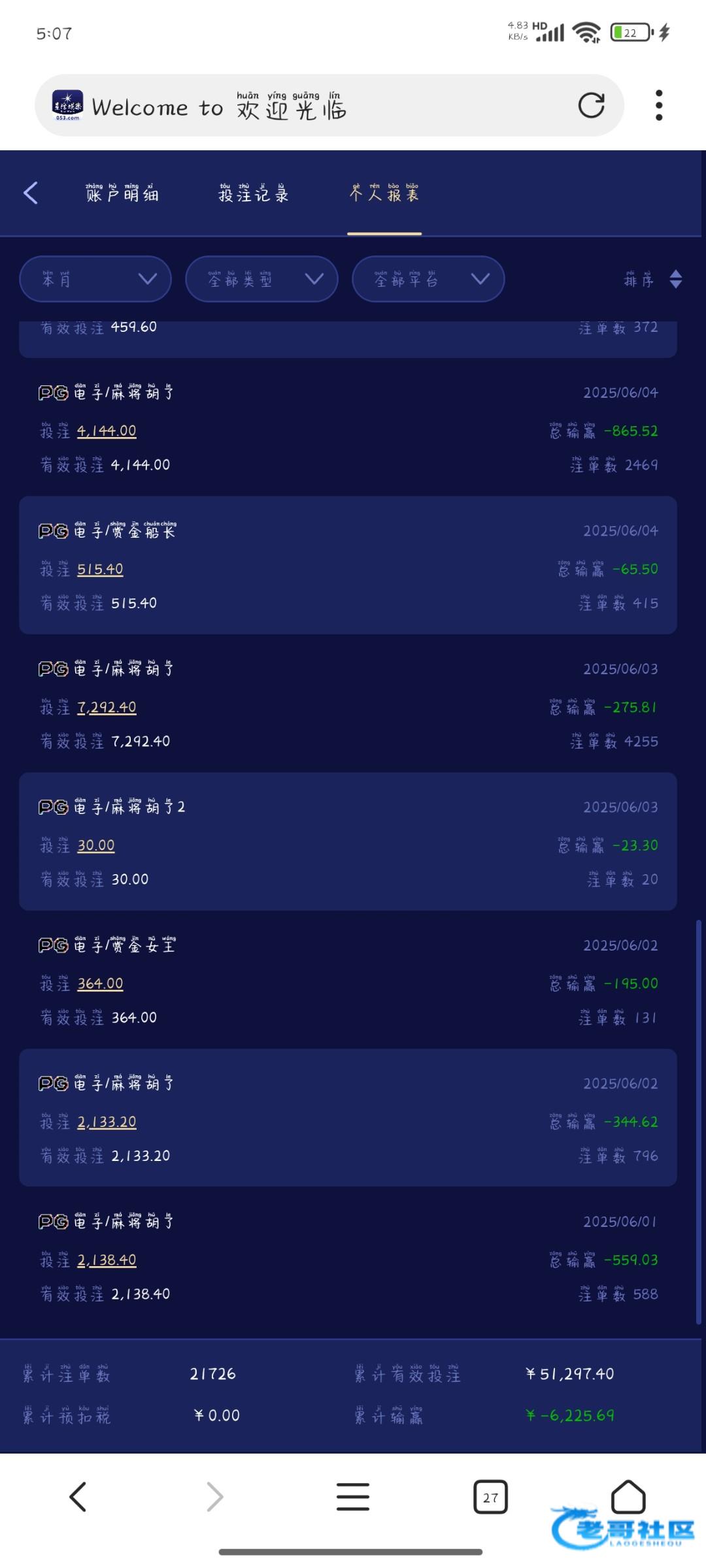Open the 515.40 bet amount link
The height and width of the screenshot is (1568, 706).
click(x=100, y=569)
